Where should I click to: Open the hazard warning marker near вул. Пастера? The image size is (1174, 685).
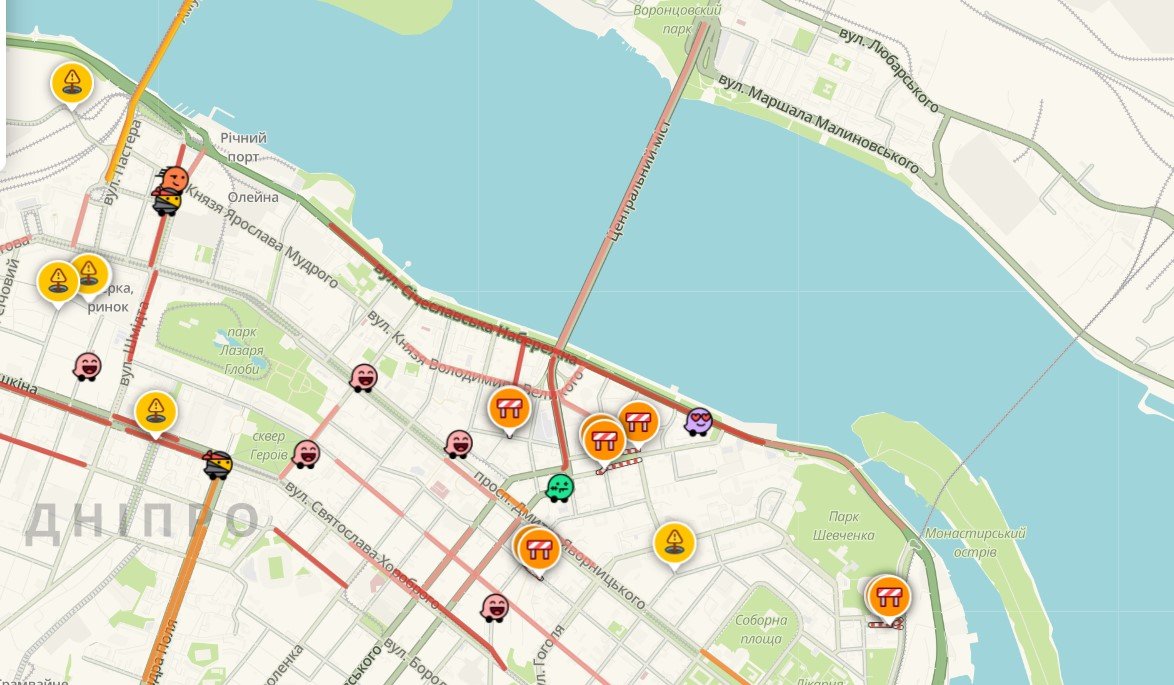(x=72, y=81)
